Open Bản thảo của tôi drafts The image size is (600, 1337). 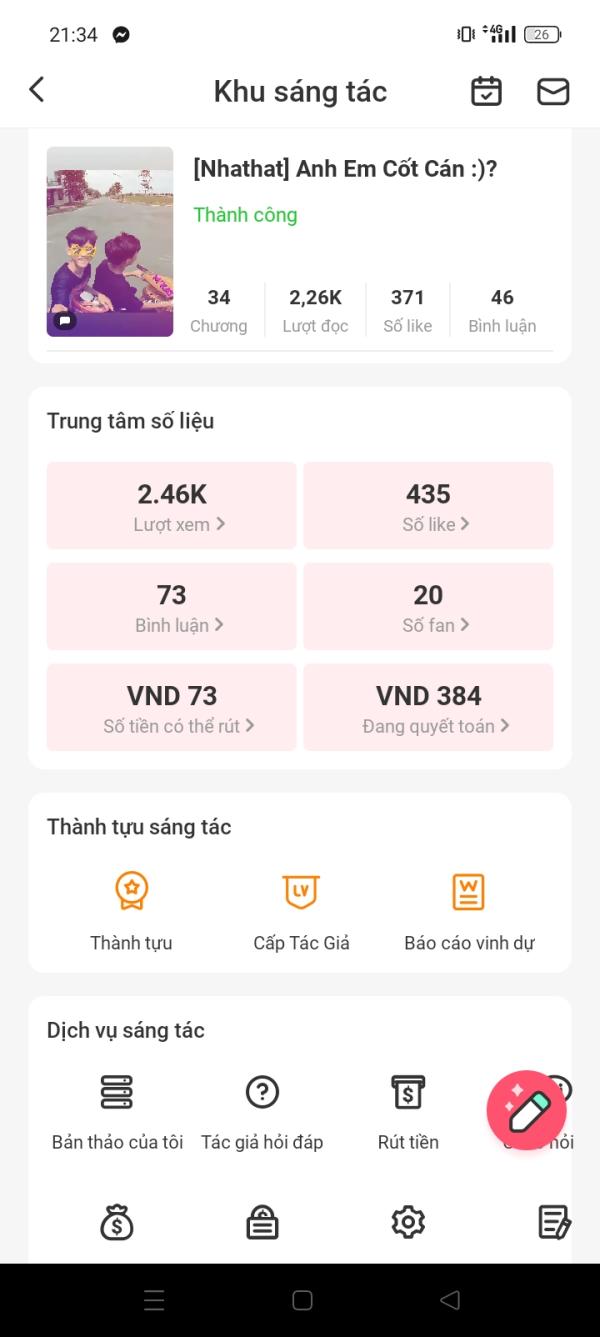pyautogui.click(x=117, y=1110)
